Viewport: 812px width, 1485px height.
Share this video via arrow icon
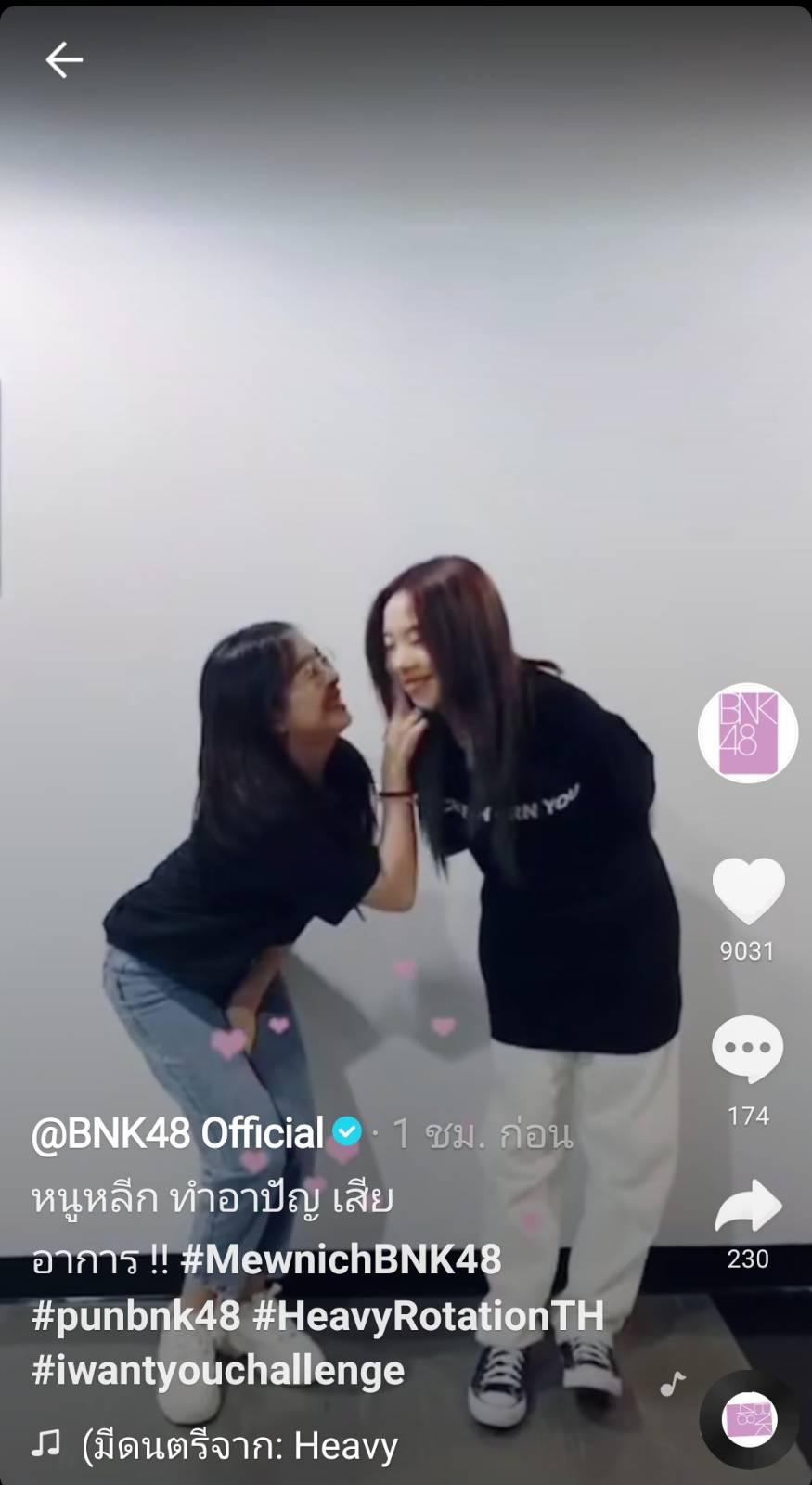748,1205
